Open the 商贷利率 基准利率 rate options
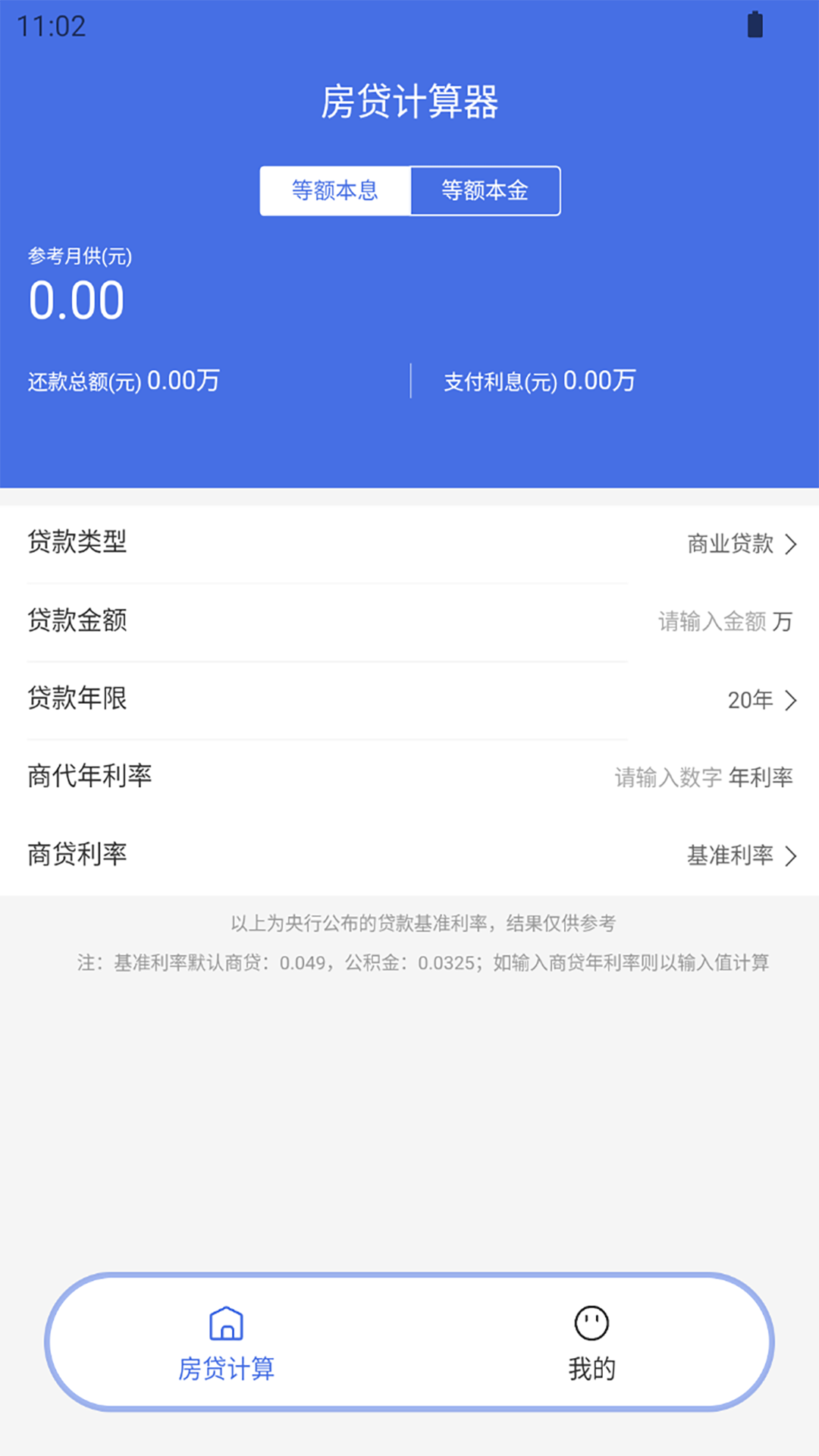Image resolution: width=819 pixels, height=1456 pixels. (x=741, y=855)
